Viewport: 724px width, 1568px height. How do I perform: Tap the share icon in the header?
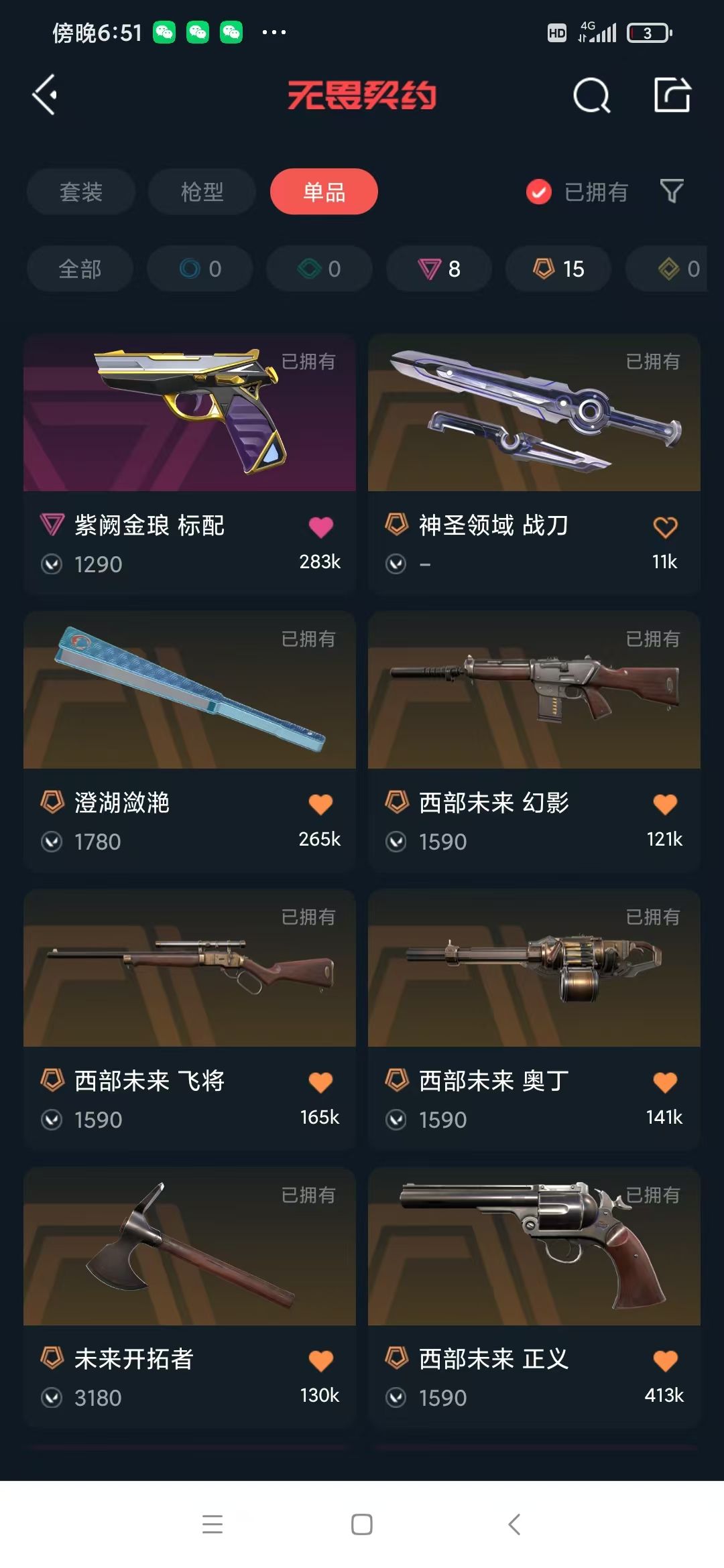pyautogui.click(x=672, y=94)
